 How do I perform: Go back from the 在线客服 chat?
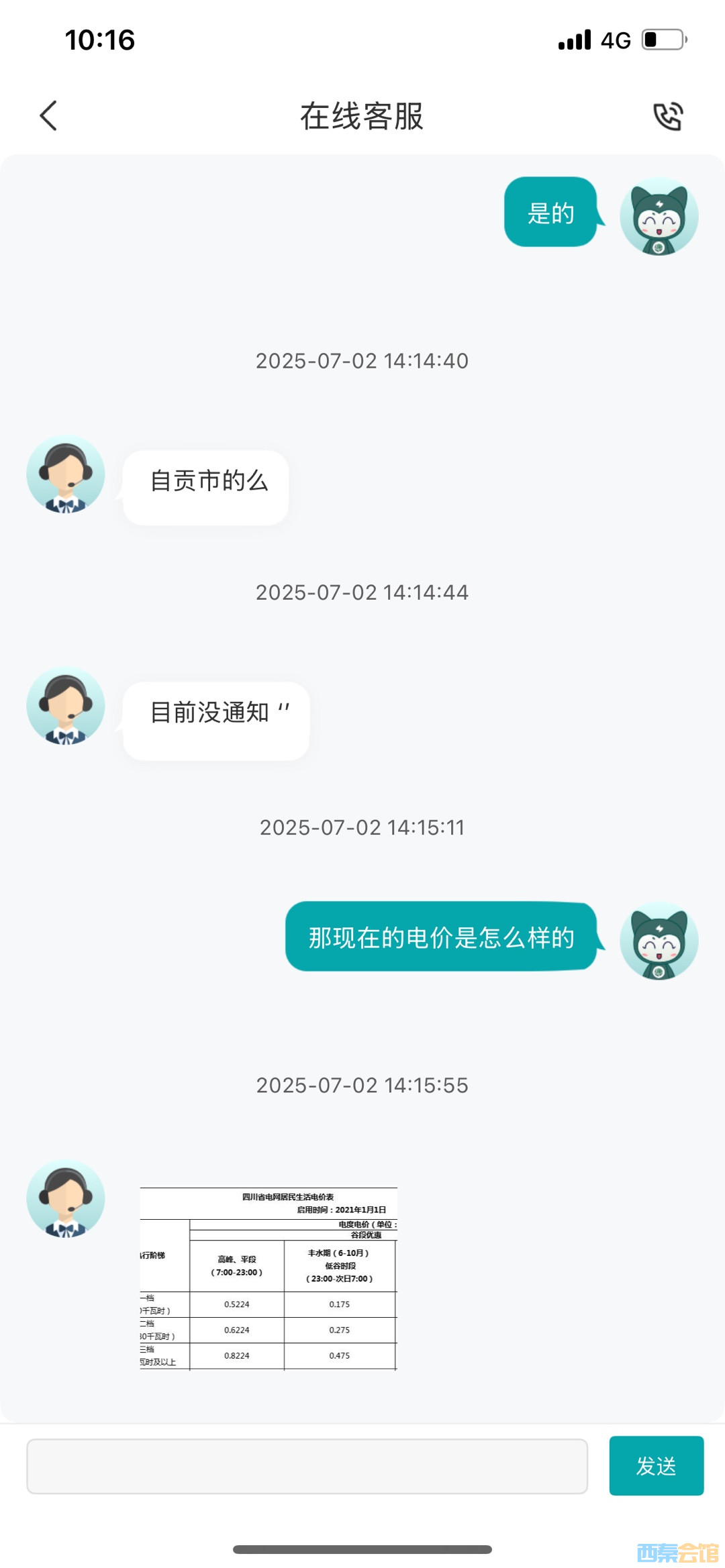[x=48, y=116]
